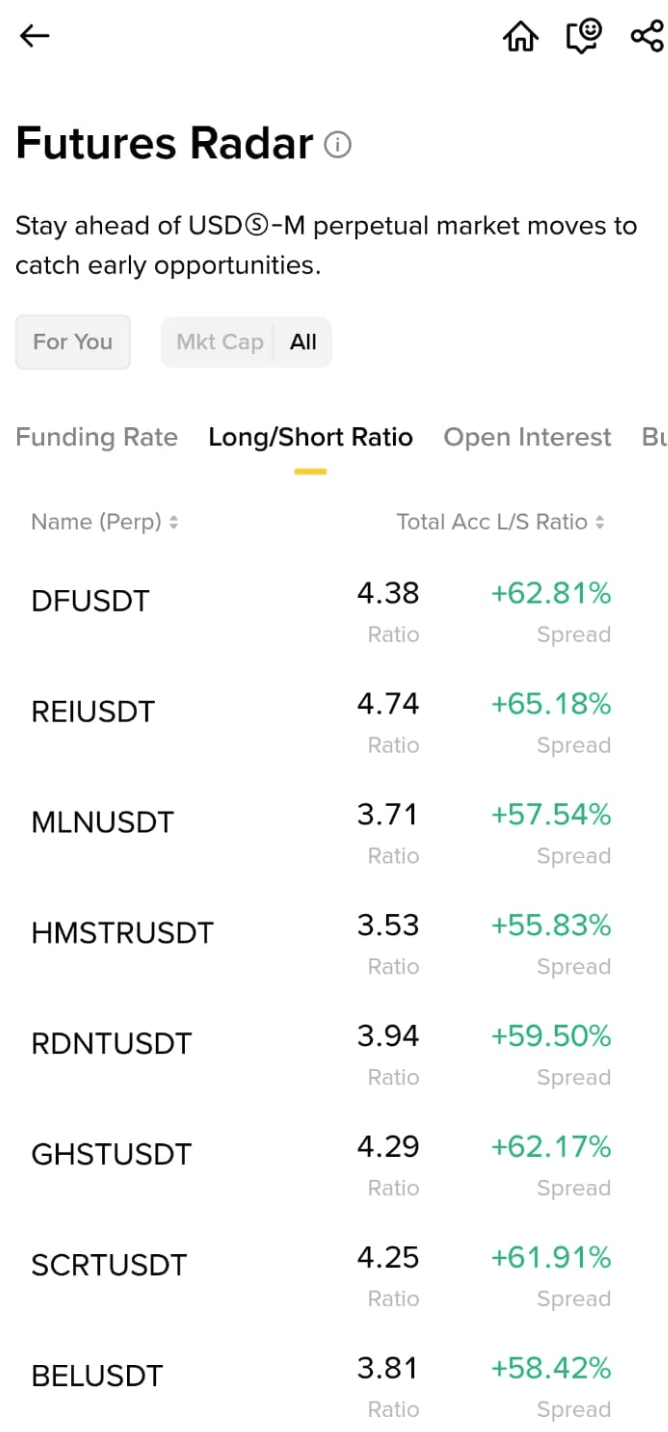Switch to the Funding Rate tab
This screenshot has width=668, height=1432.
point(97,438)
